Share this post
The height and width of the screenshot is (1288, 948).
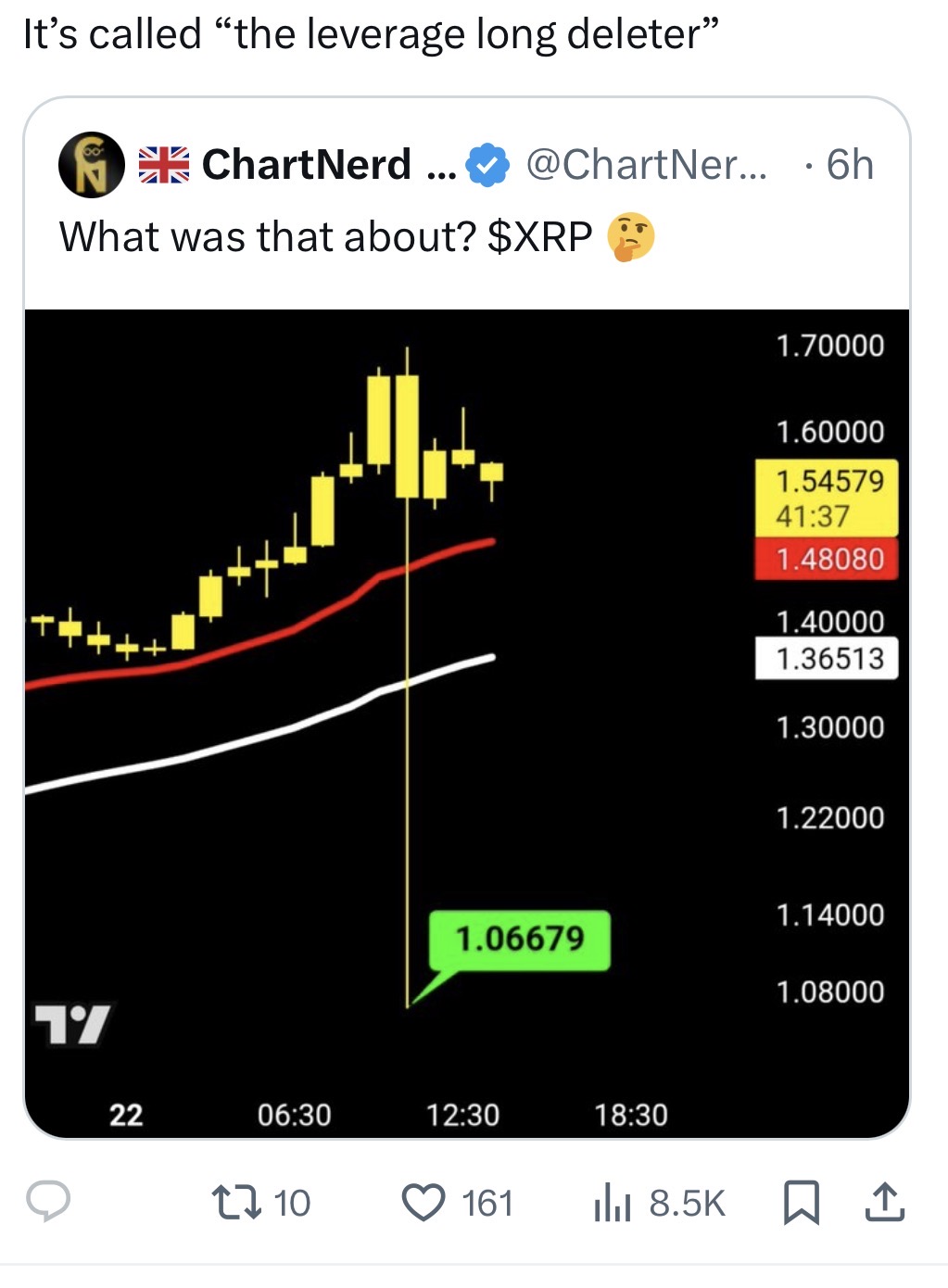884,1202
